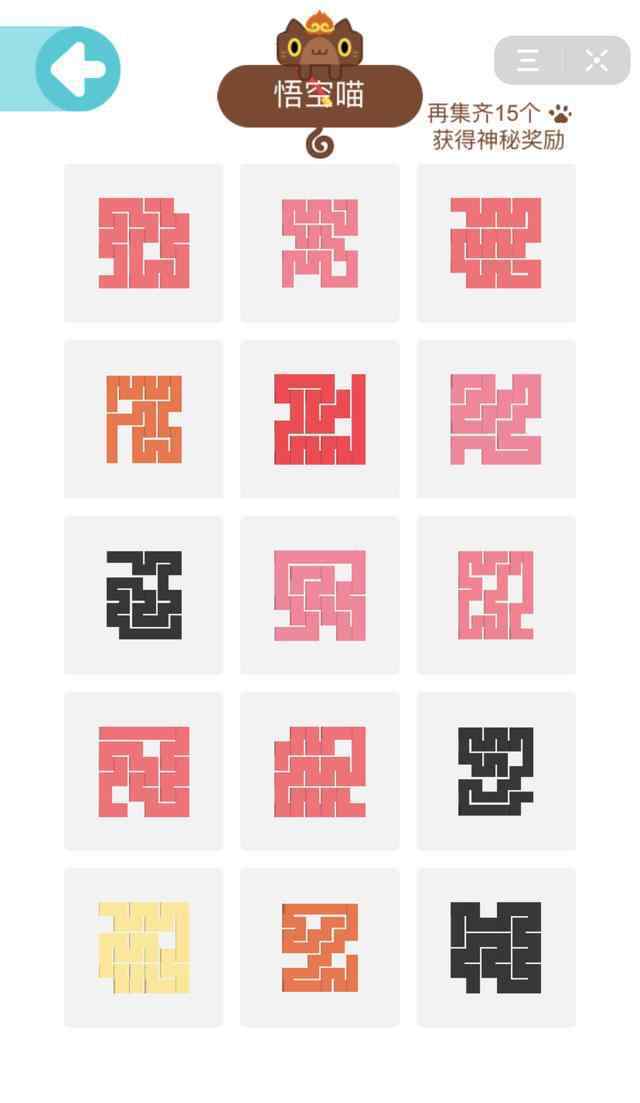Screen dimensions: 640x1103
Task: Select the black puzzle in third row
Action: (143, 595)
